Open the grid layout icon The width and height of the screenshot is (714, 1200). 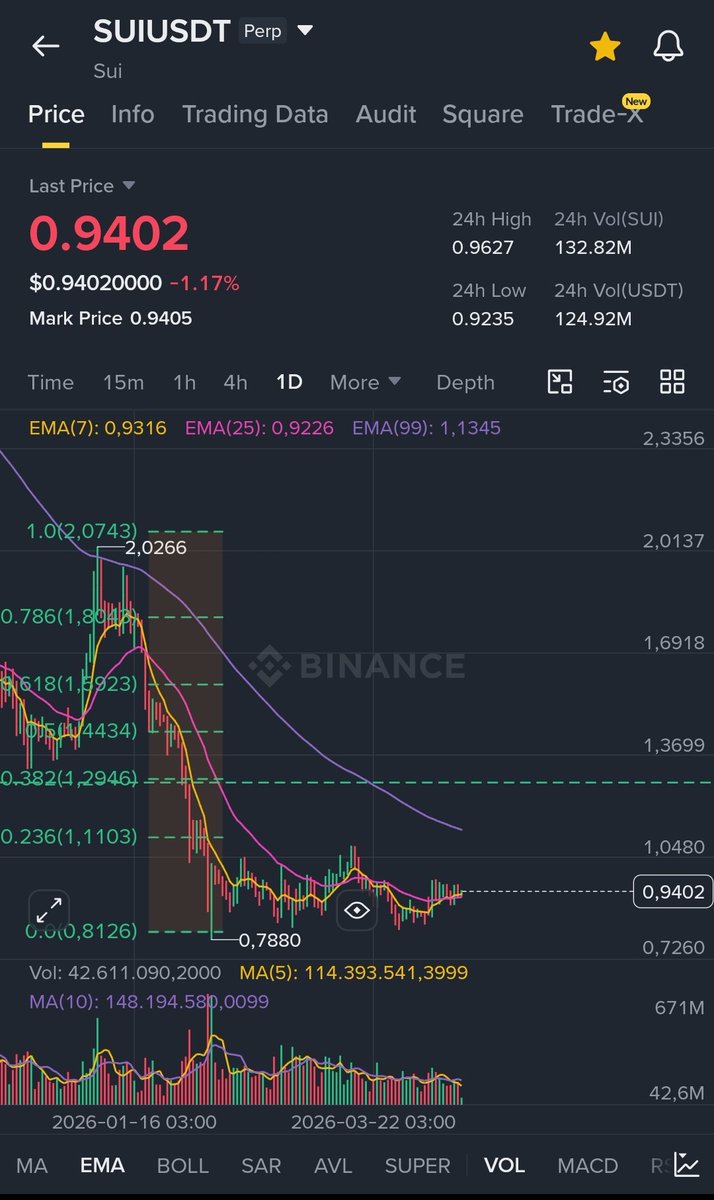point(672,382)
